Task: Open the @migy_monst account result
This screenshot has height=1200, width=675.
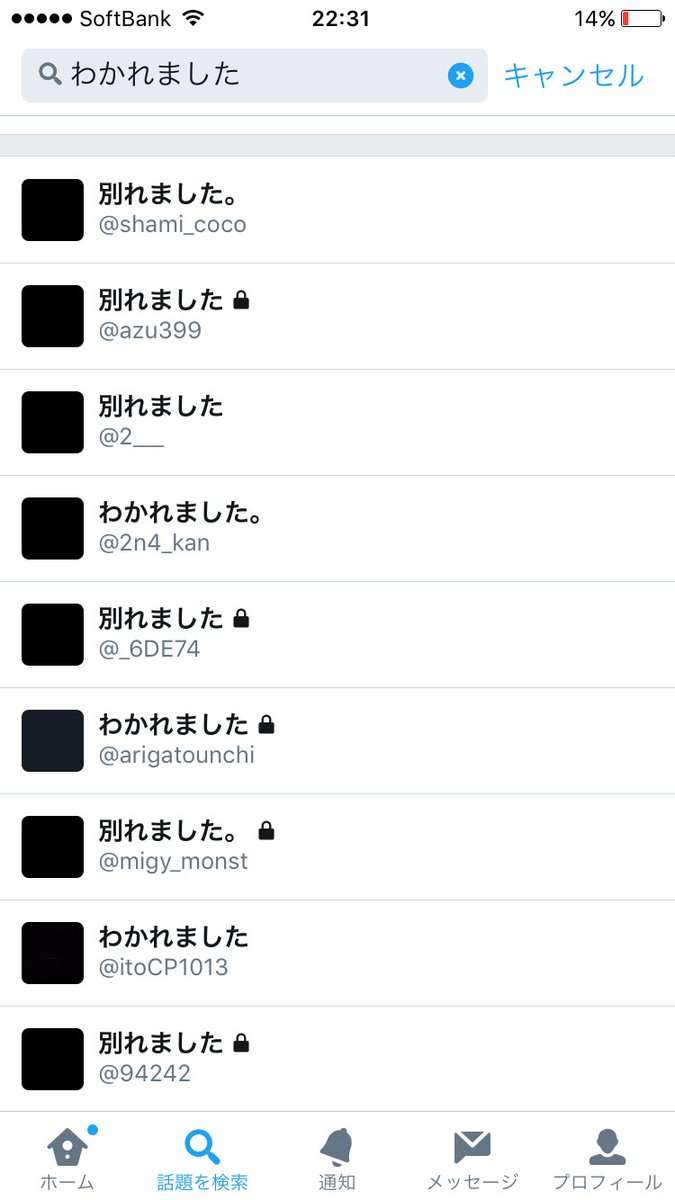Action: pos(337,846)
